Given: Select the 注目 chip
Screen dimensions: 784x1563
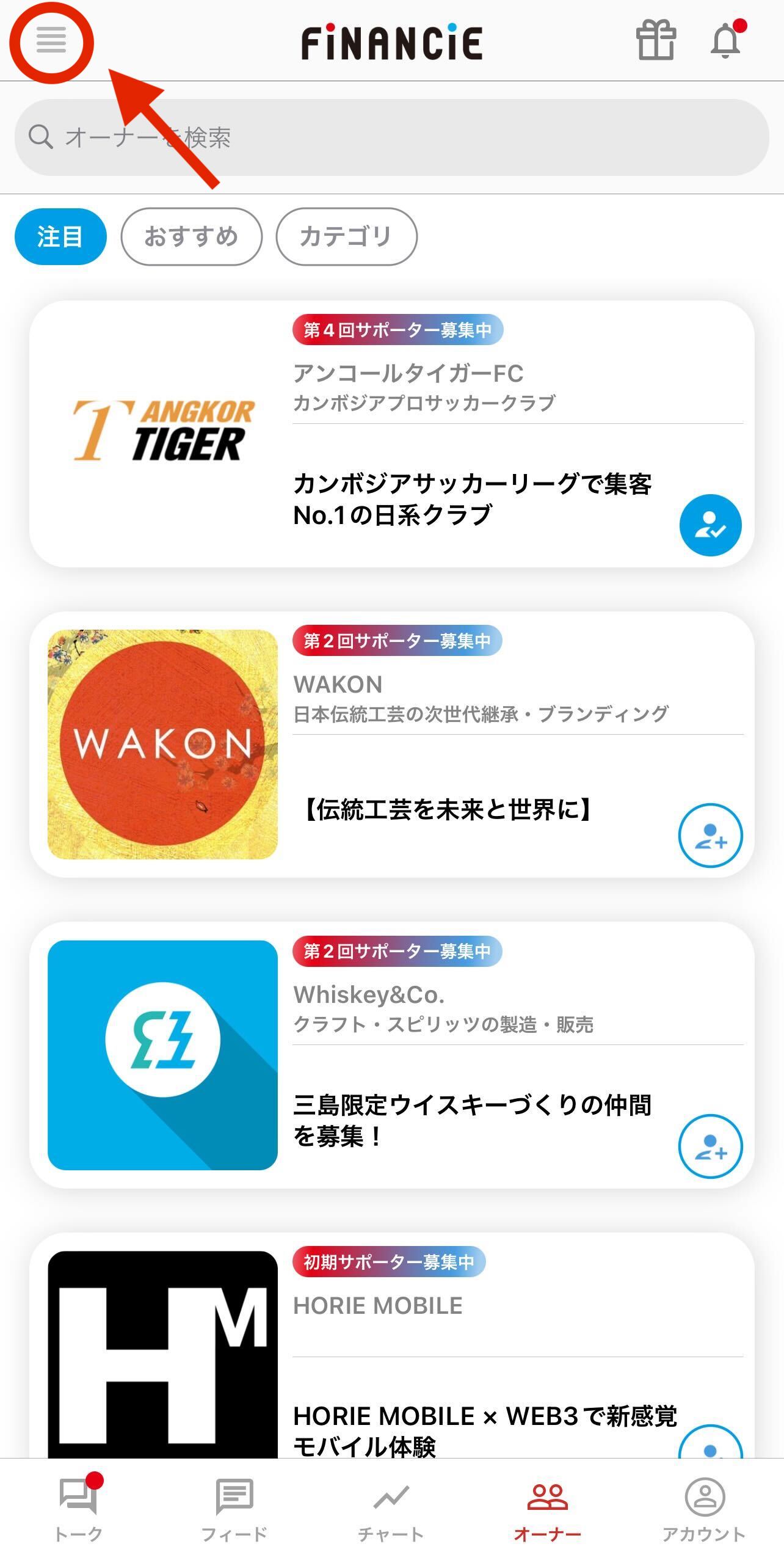Looking at the screenshot, I should click(60, 236).
